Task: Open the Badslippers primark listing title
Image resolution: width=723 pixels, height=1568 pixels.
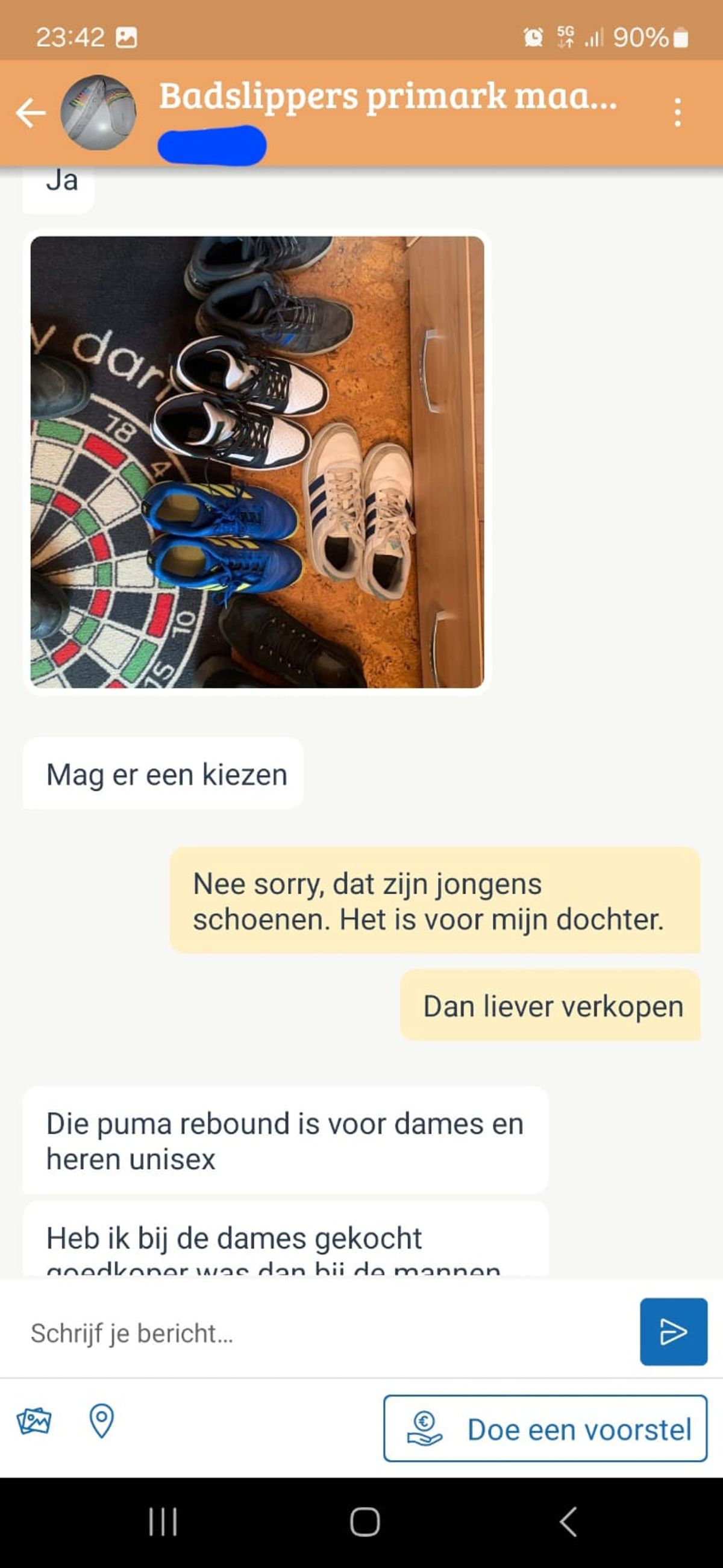Action: (x=387, y=96)
